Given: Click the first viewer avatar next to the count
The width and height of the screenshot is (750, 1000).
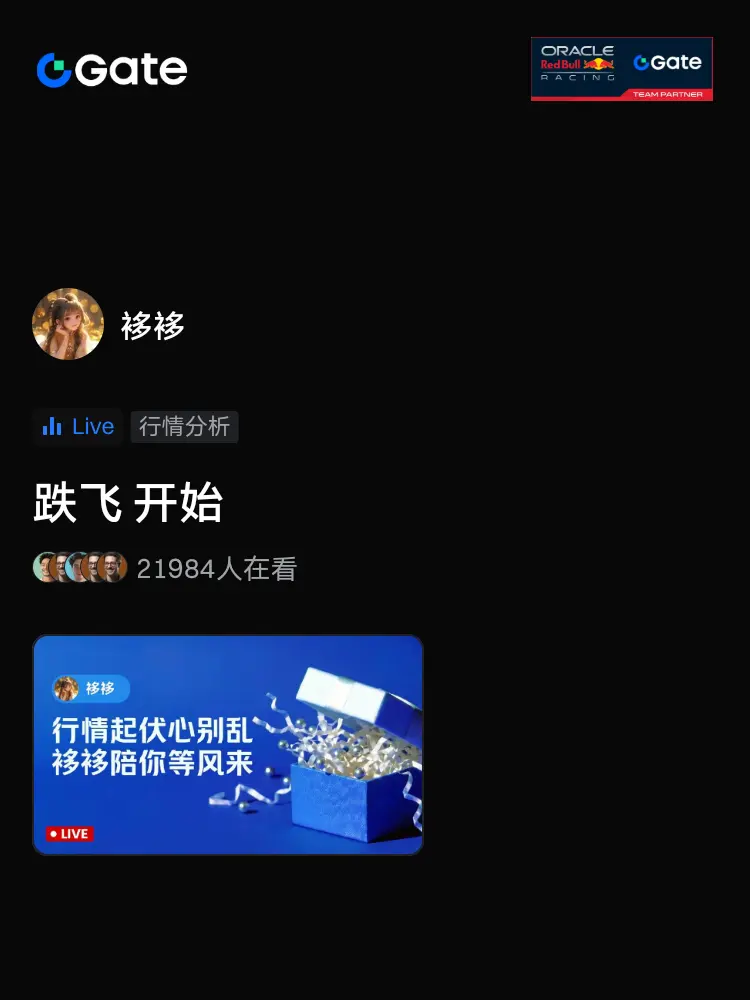Looking at the screenshot, I should pos(47,566).
